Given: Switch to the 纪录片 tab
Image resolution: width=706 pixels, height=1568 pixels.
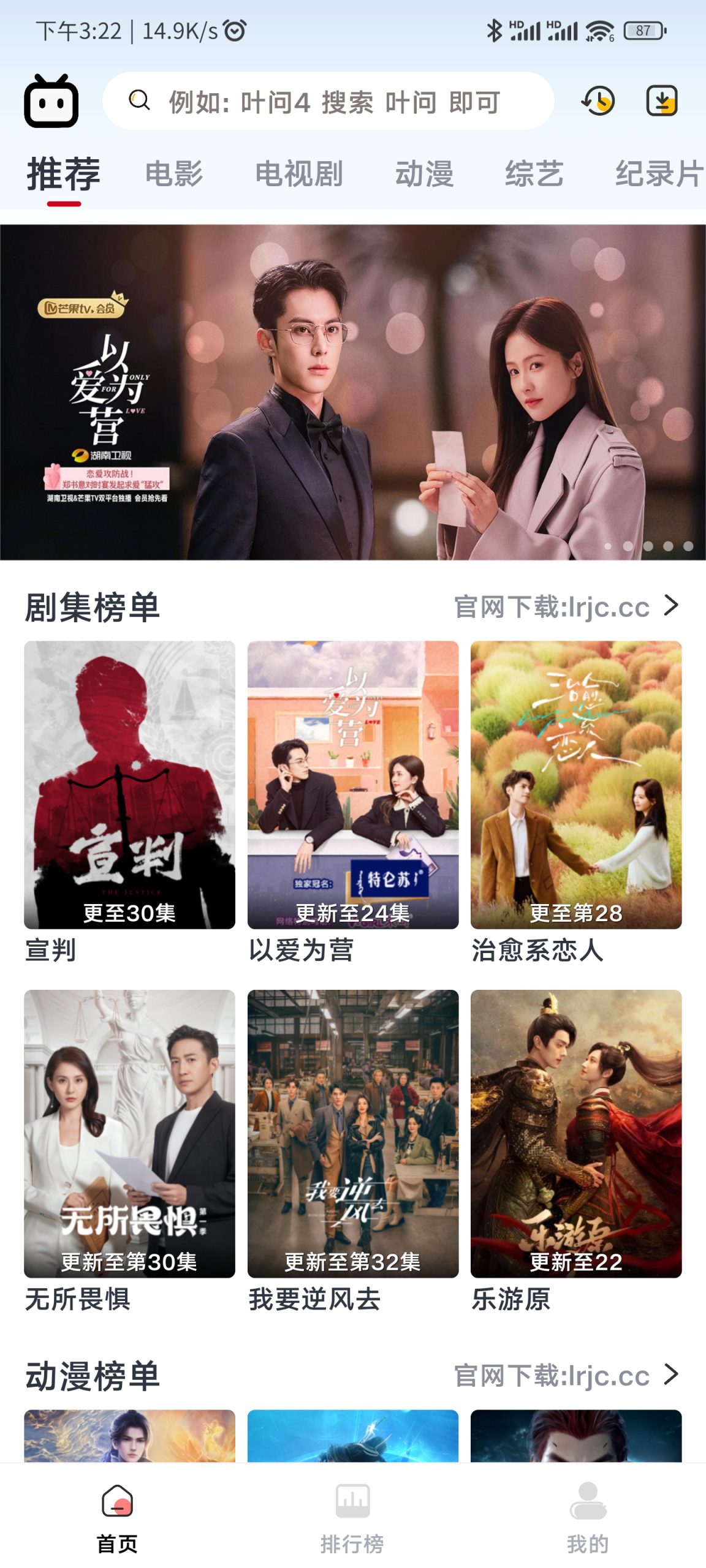Looking at the screenshot, I should pyautogui.click(x=658, y=174).
